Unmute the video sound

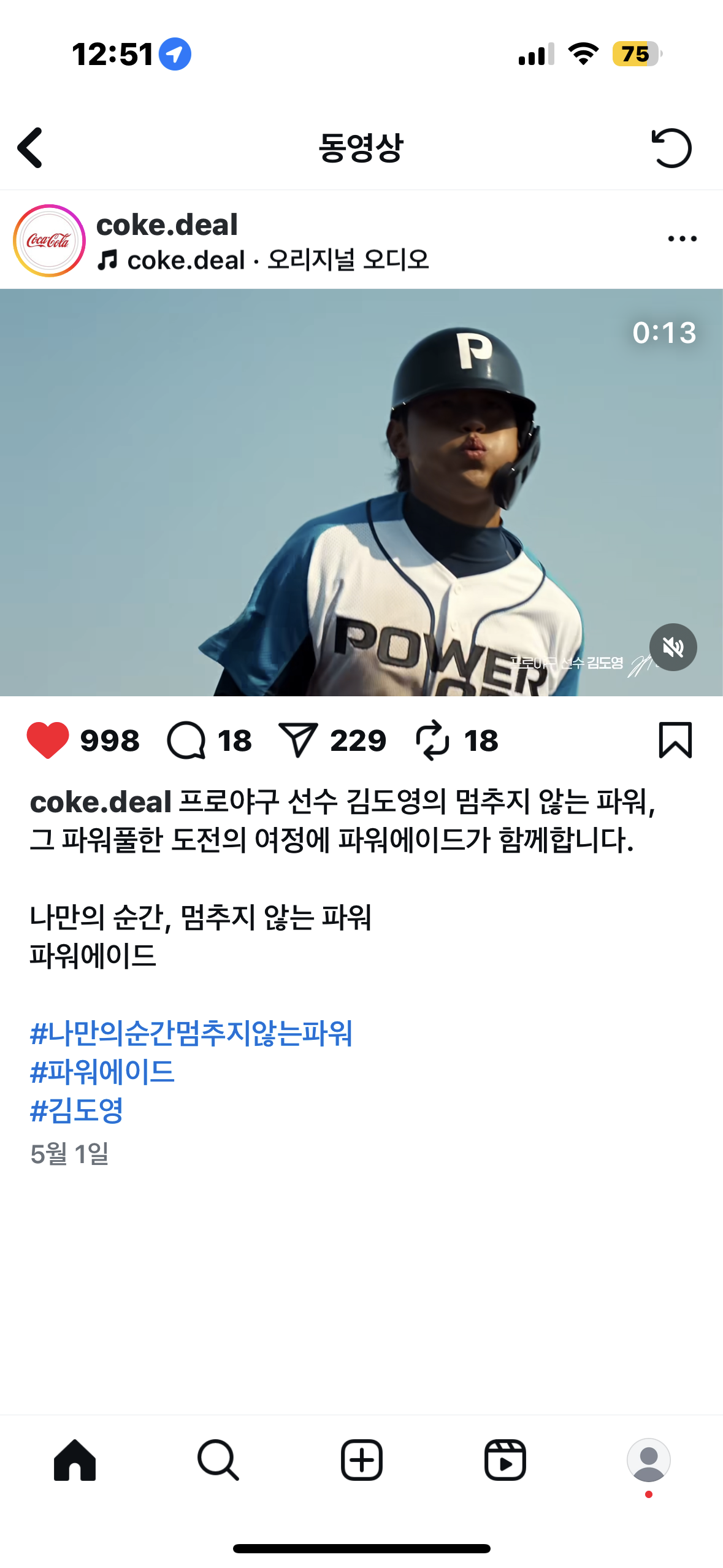(673, 647)
